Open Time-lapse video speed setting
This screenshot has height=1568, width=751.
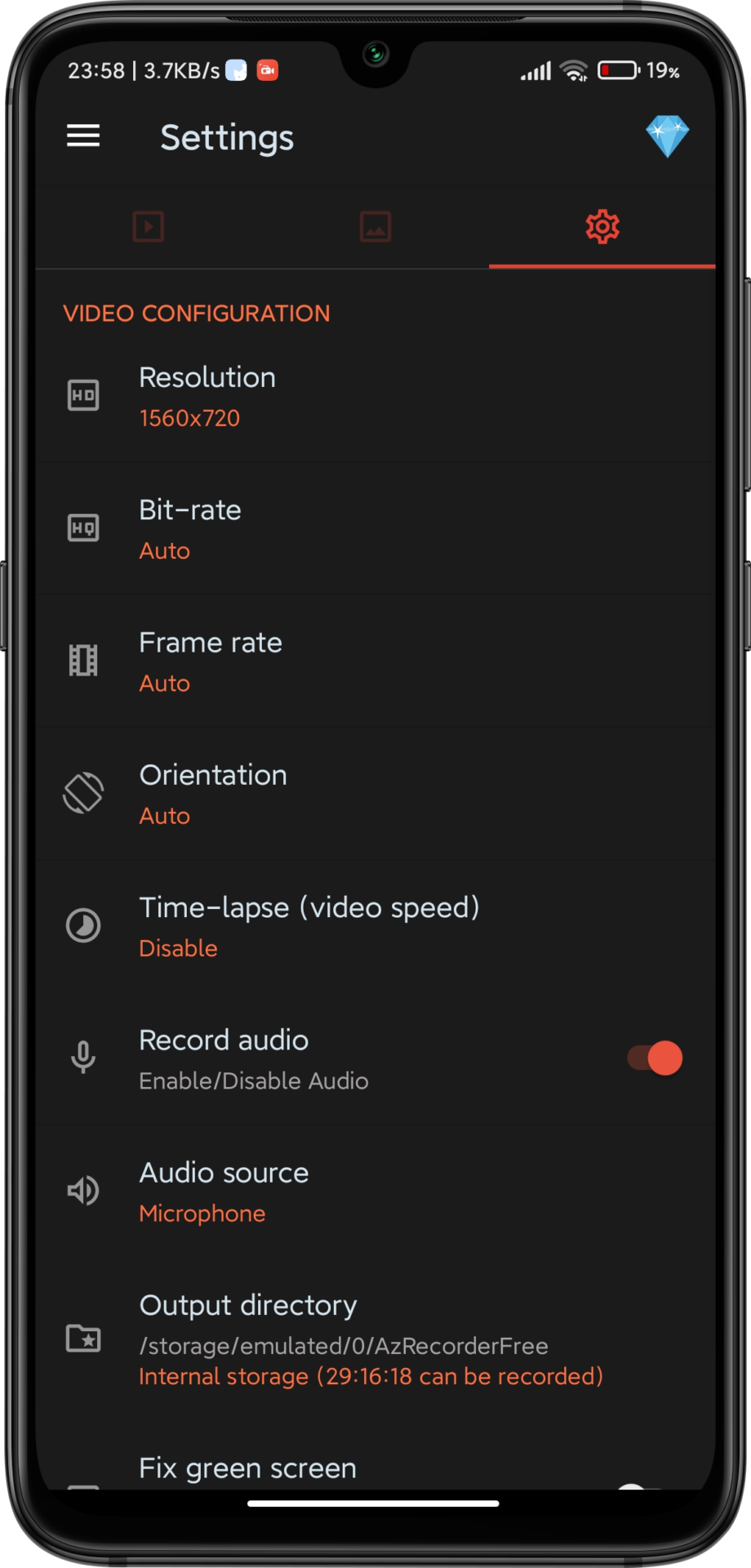(375, 926)
